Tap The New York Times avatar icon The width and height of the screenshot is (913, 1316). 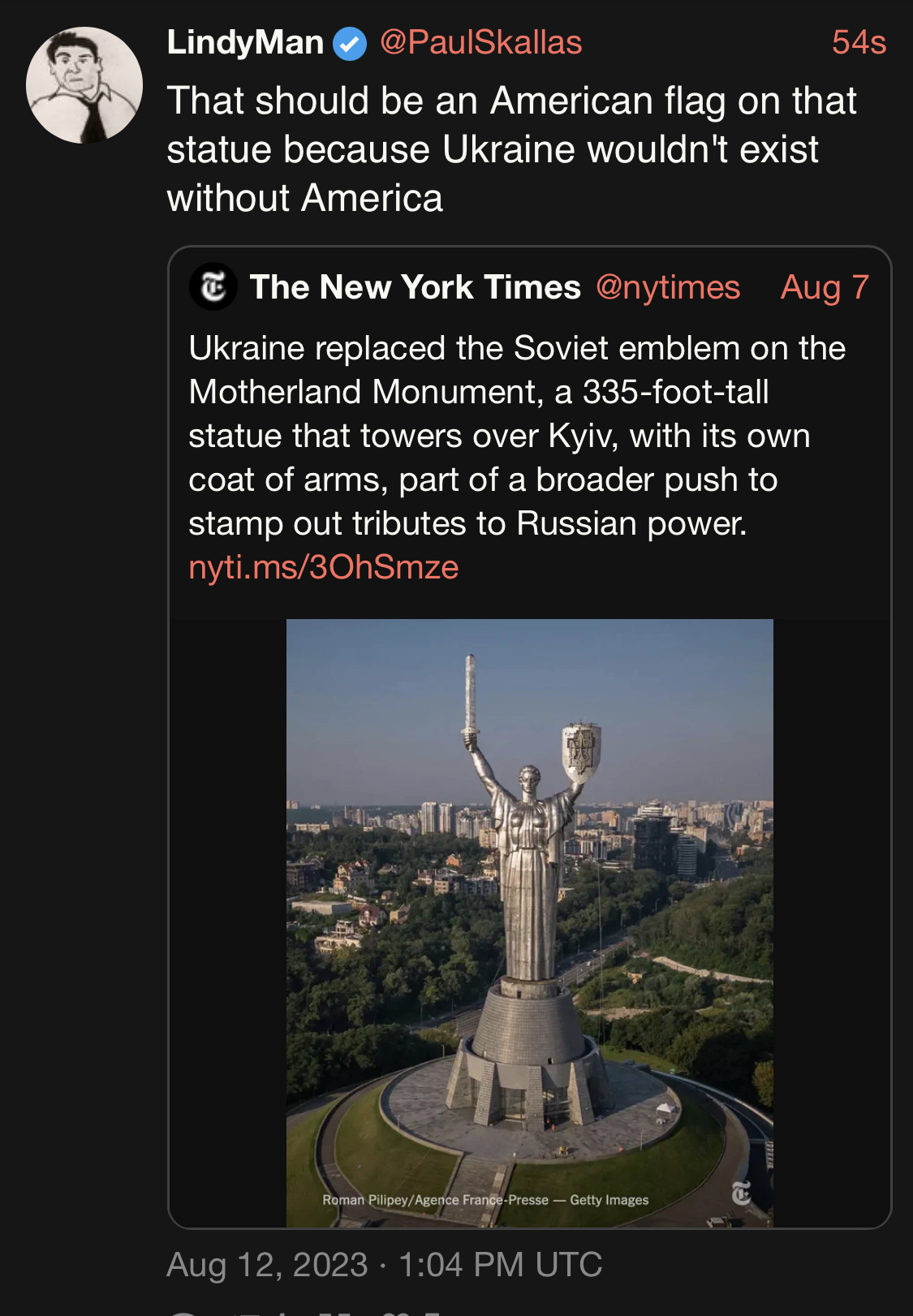pyautogui.click(x=213, y=287)
